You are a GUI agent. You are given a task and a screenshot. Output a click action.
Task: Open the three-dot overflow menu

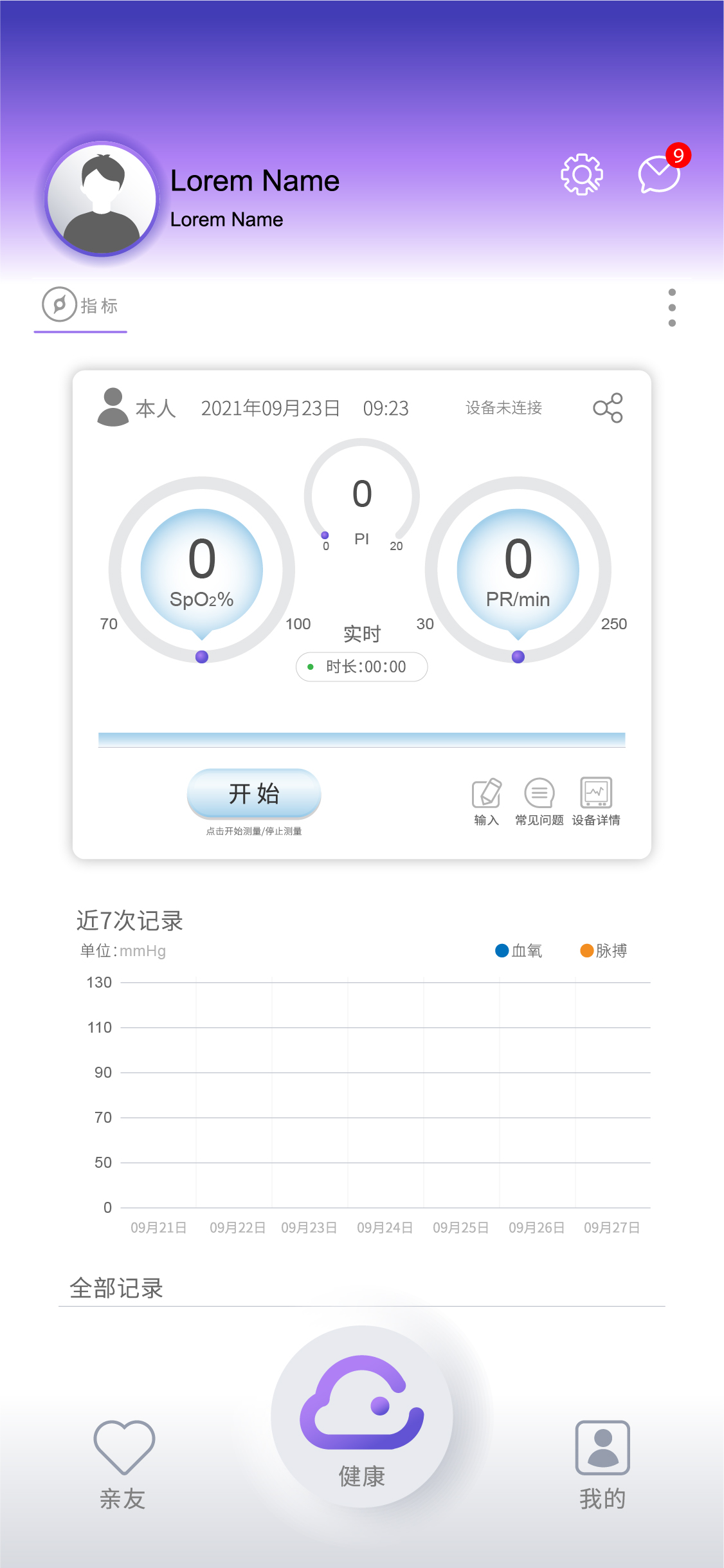tap(672, 308)
